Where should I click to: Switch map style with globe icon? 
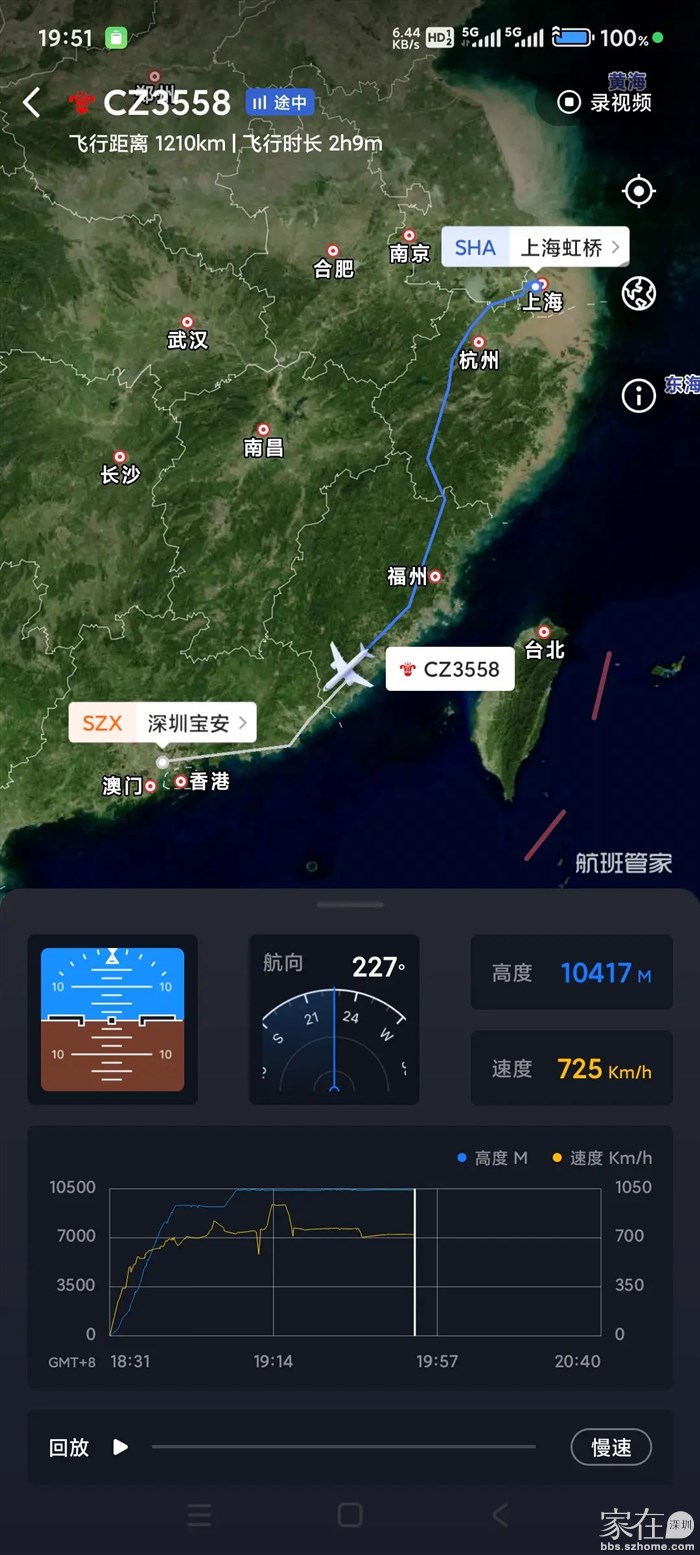(x=638, y=293)
